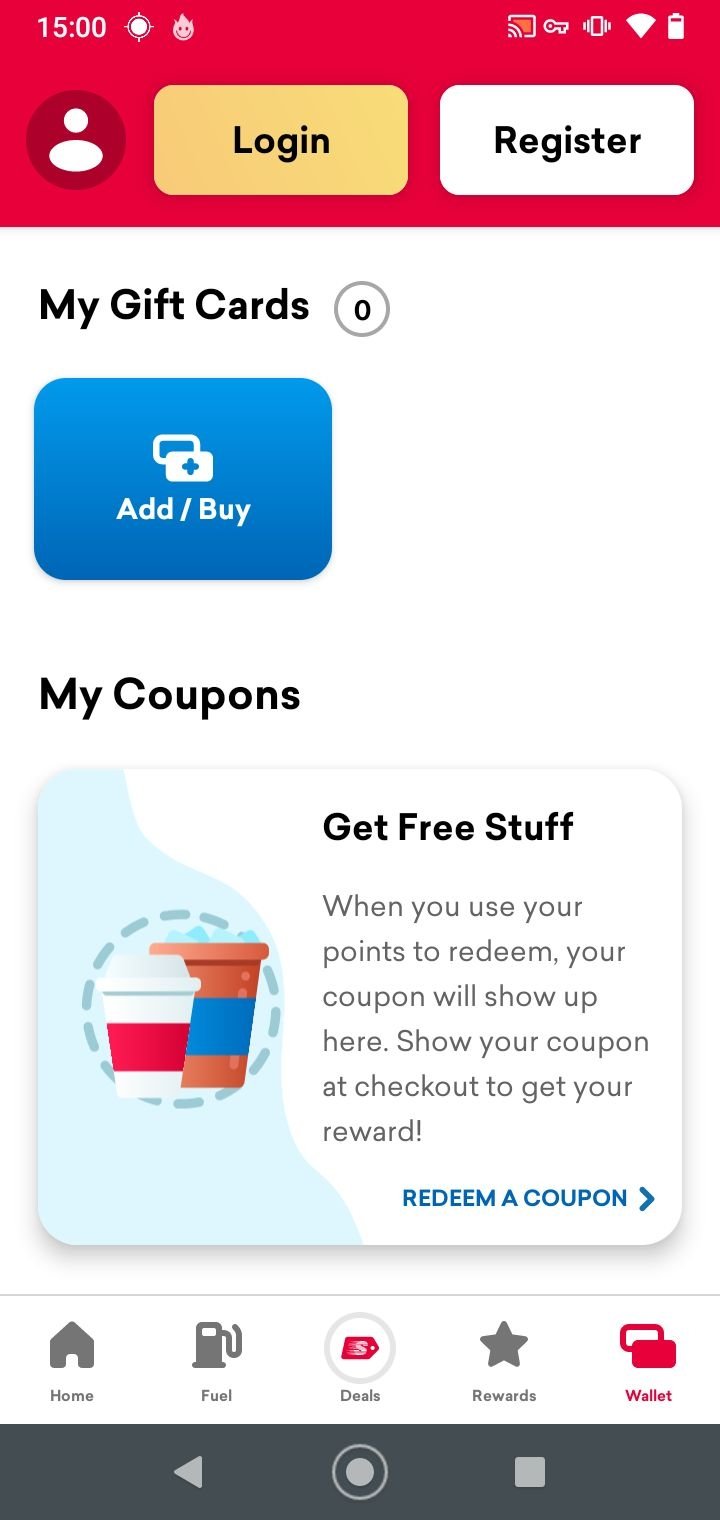
Task: Switch to the Rewards tab
Action: [504, 1360]
